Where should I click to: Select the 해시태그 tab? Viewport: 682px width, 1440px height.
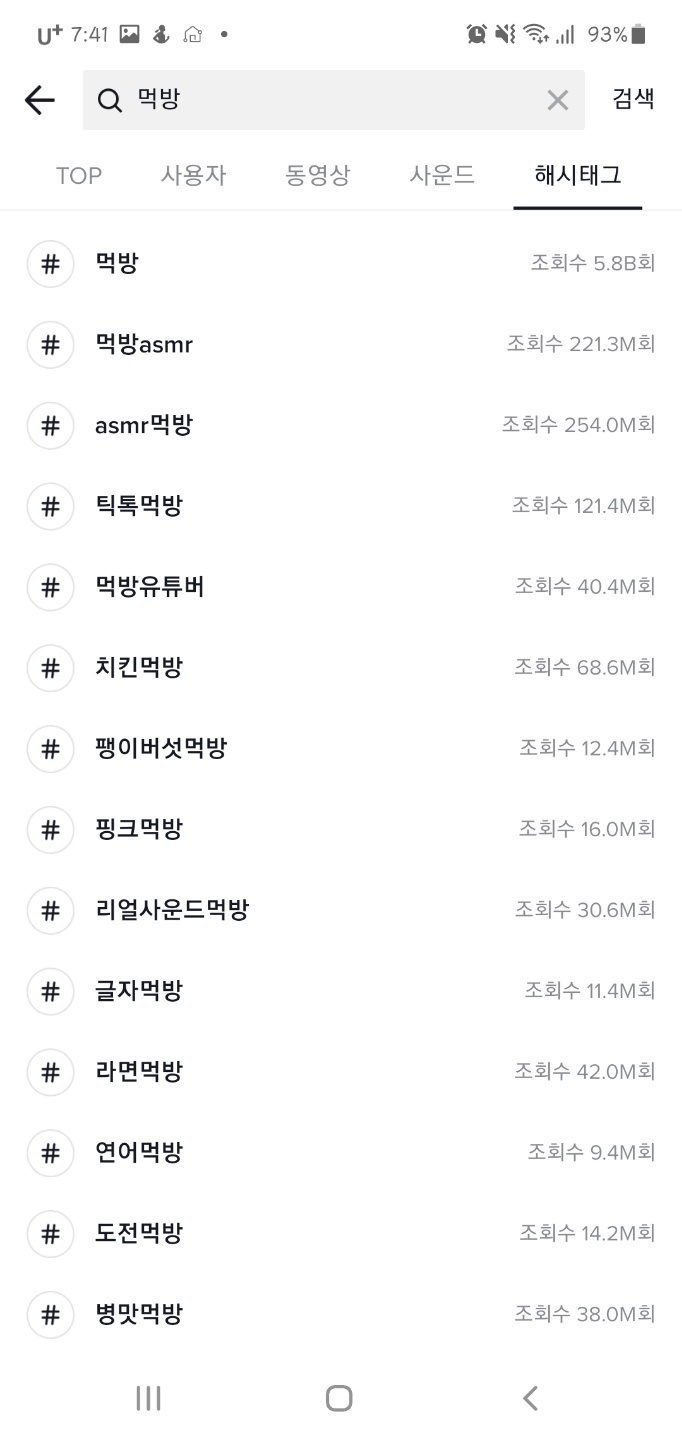[578, 176]
